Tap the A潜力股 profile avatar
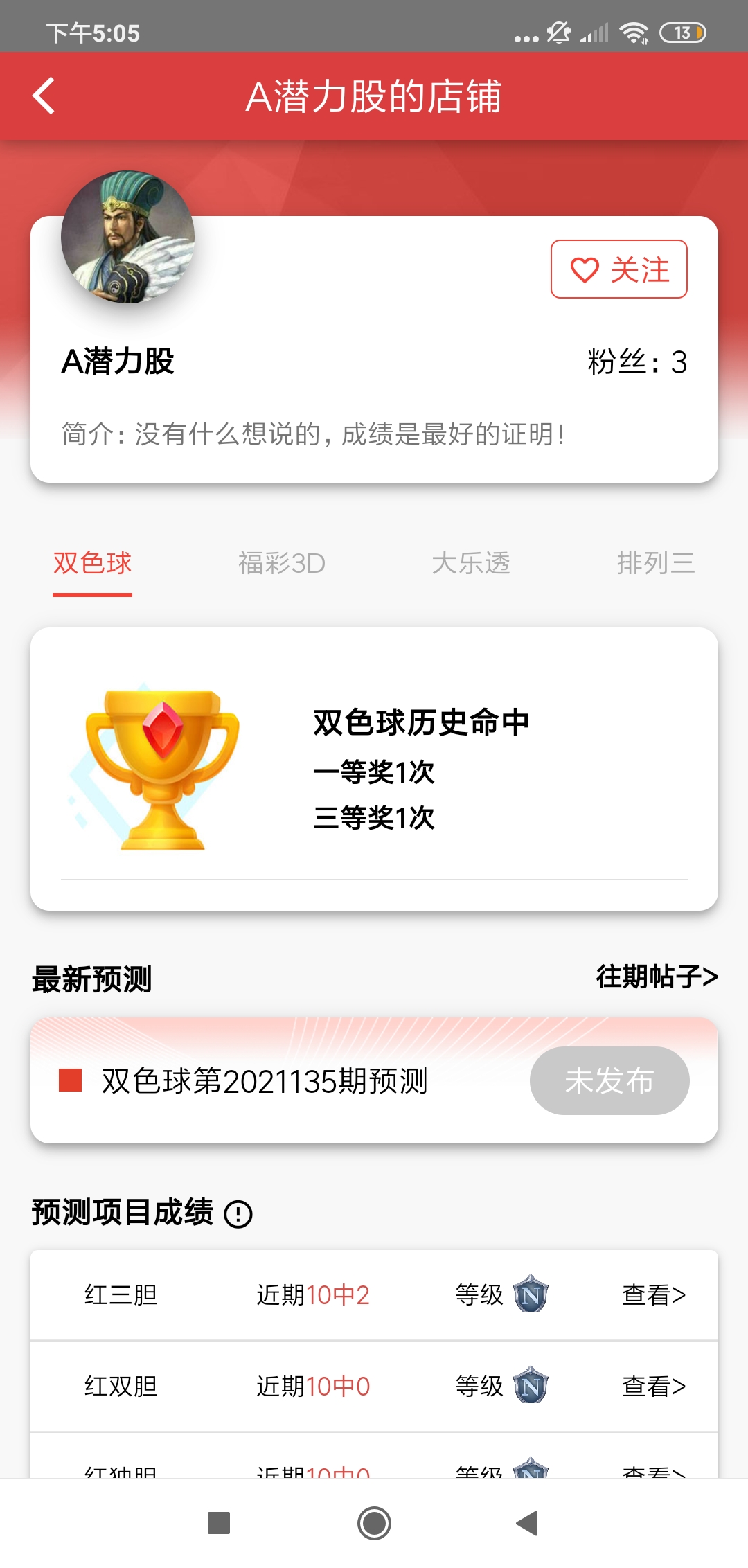 127,237
